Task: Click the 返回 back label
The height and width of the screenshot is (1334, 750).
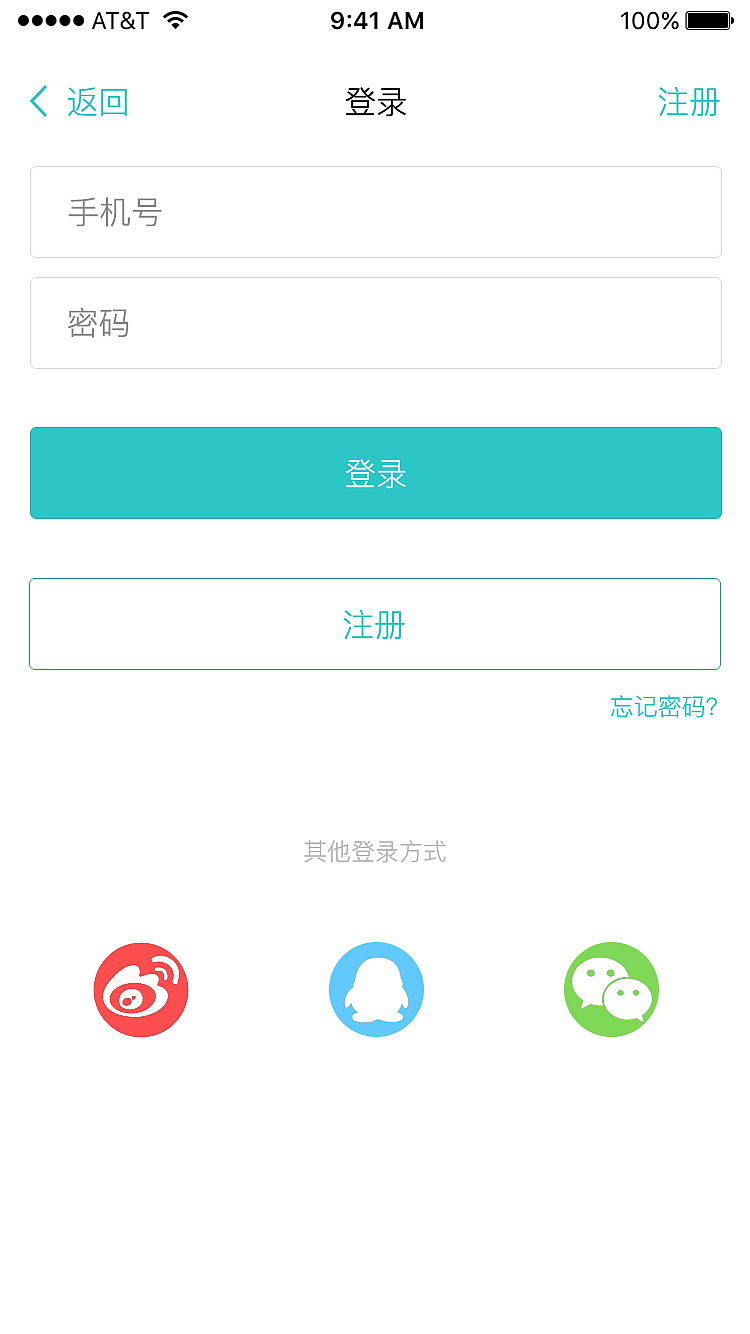Action: (x=96, y=102)
